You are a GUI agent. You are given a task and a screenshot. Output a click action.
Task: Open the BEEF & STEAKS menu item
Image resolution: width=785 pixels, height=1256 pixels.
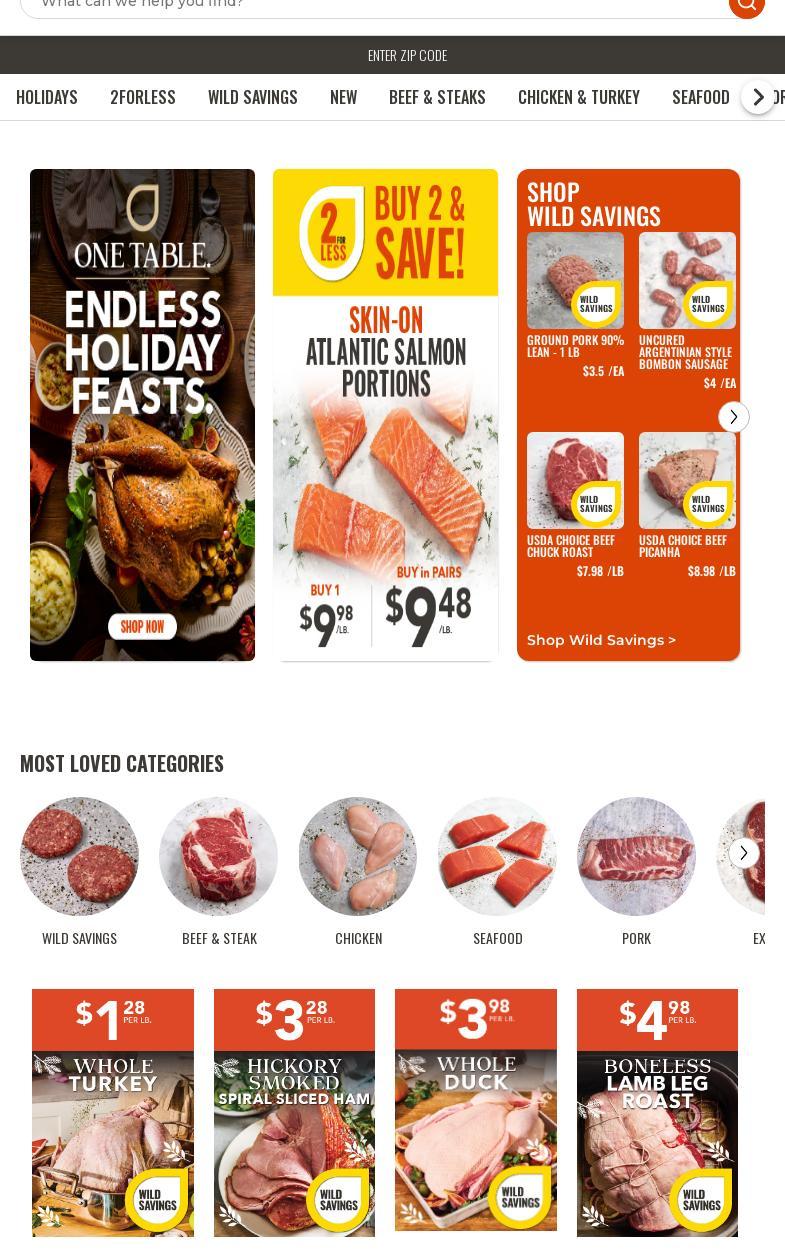tap(437, 96)
